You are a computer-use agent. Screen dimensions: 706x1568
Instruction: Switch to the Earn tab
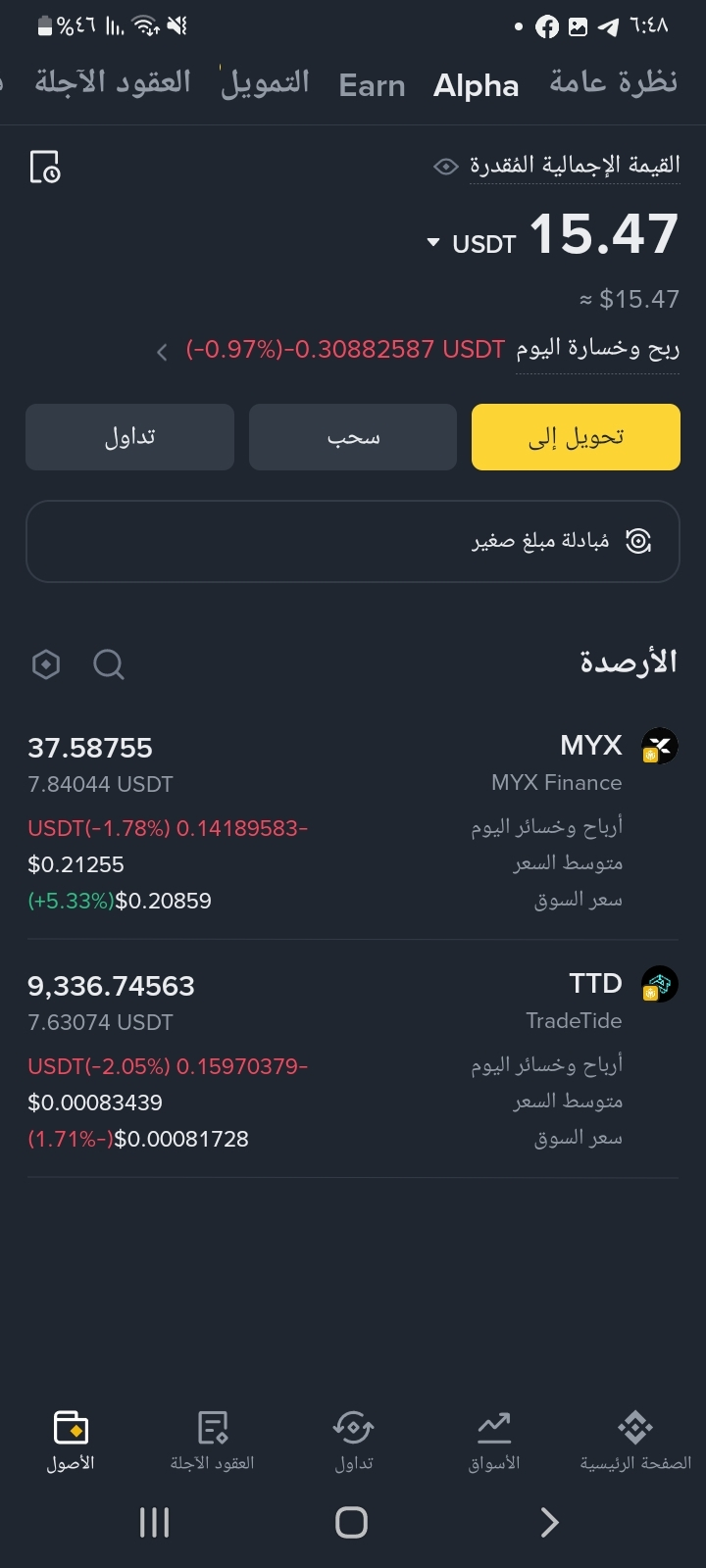tap(372, 86)
